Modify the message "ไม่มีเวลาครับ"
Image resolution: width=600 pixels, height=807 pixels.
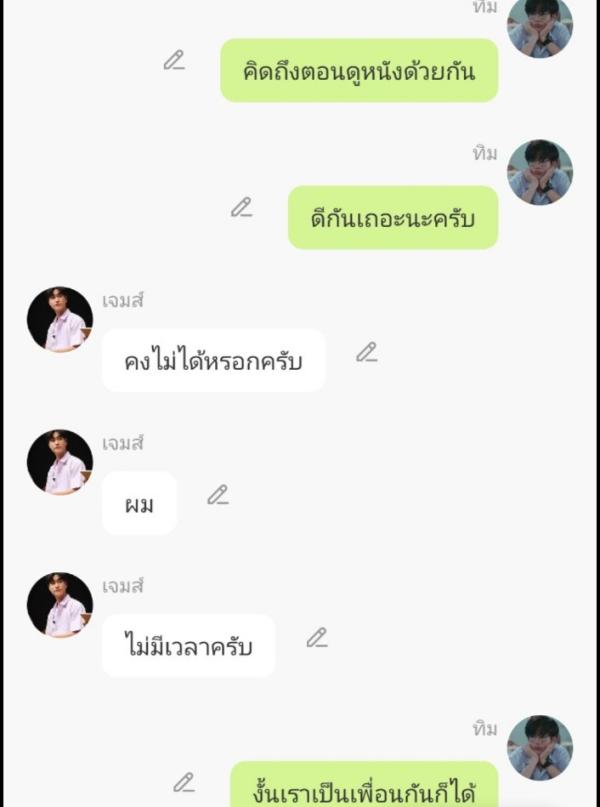(317, 638)
